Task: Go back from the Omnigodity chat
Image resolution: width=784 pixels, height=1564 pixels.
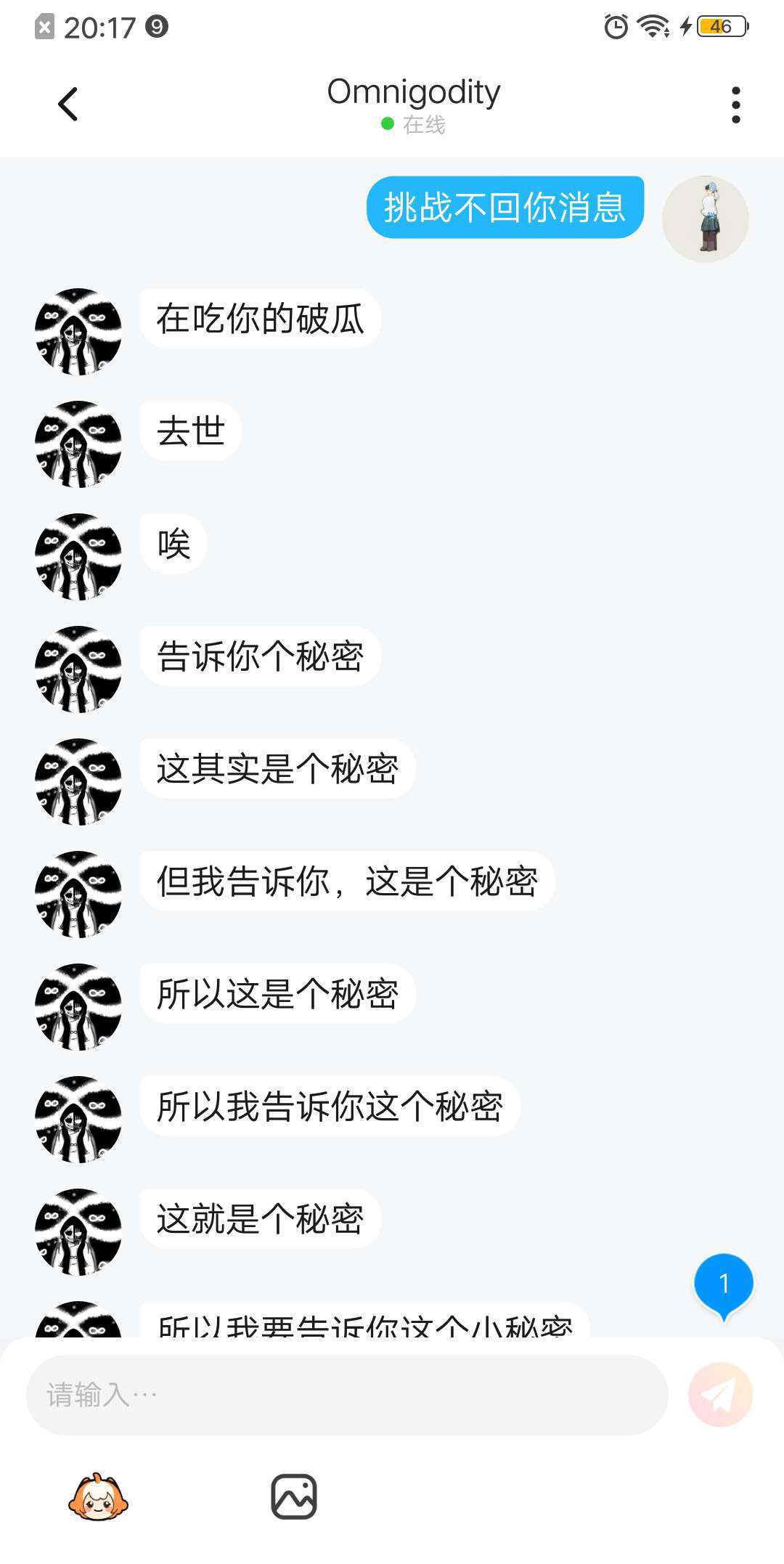Action: [x=68, y=104]
